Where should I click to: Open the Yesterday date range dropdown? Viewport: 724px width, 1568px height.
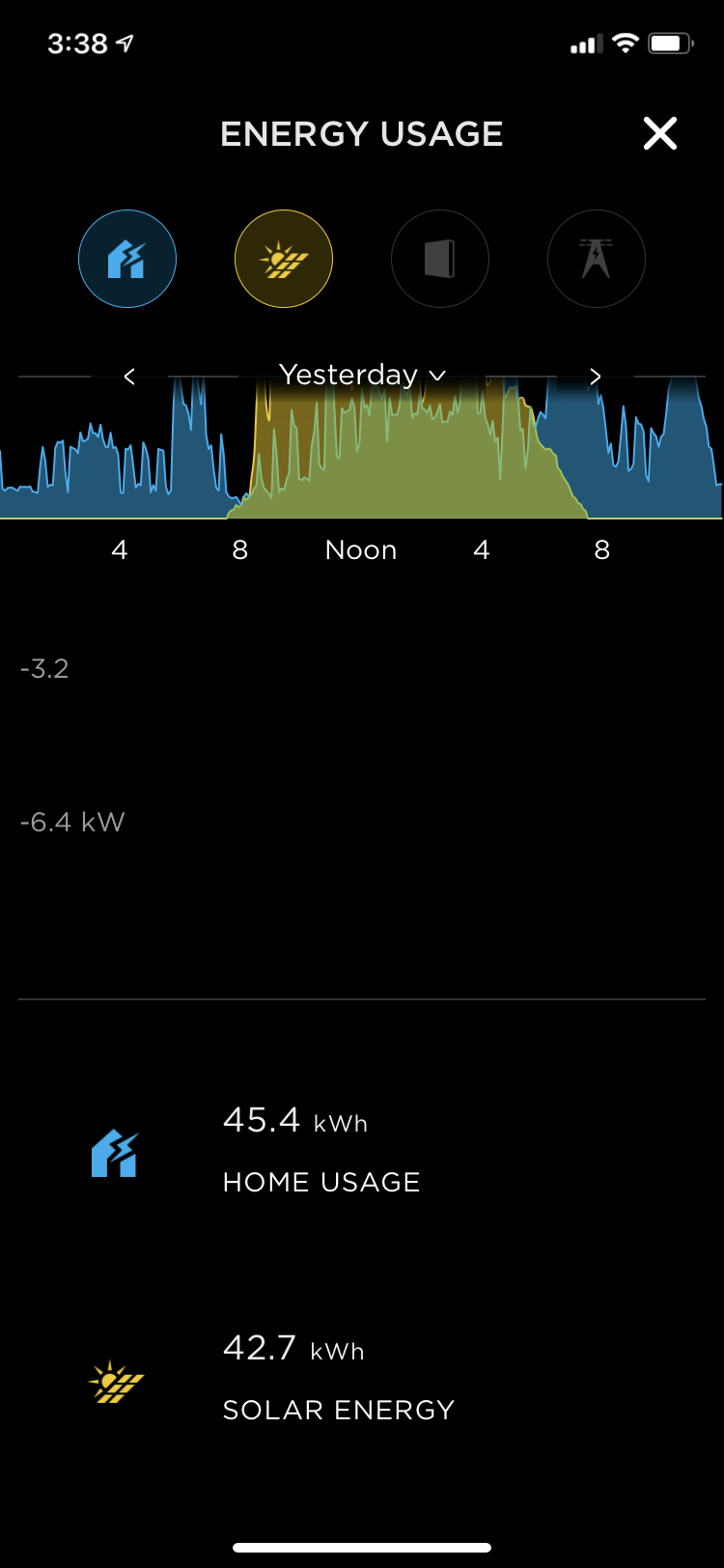click(362, 375)
